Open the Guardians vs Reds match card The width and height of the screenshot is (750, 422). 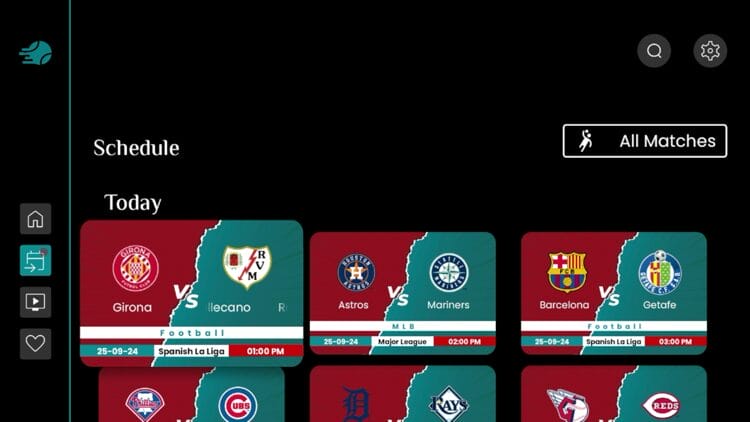(x=613, y=395)
